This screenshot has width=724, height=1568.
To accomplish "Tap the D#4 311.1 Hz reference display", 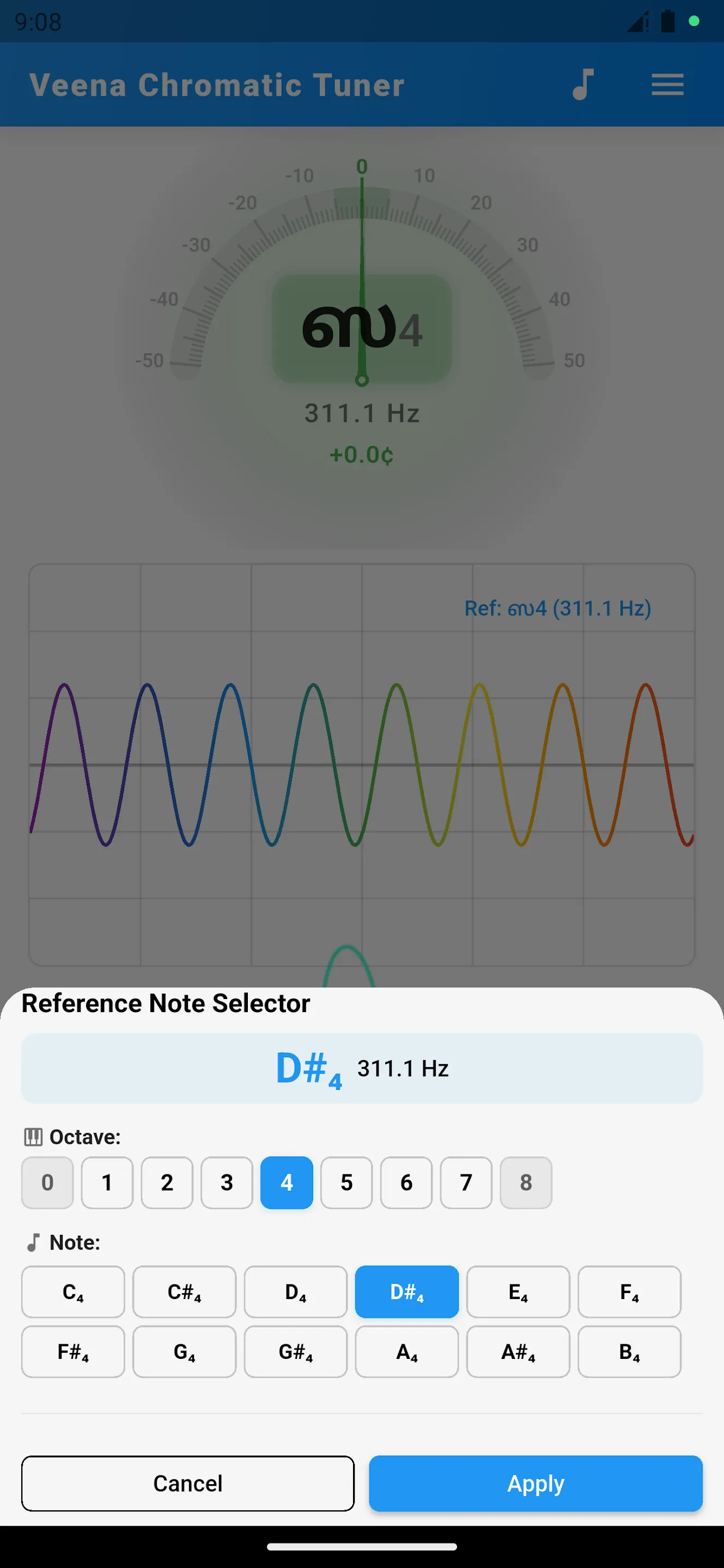I will [362, 1068].
